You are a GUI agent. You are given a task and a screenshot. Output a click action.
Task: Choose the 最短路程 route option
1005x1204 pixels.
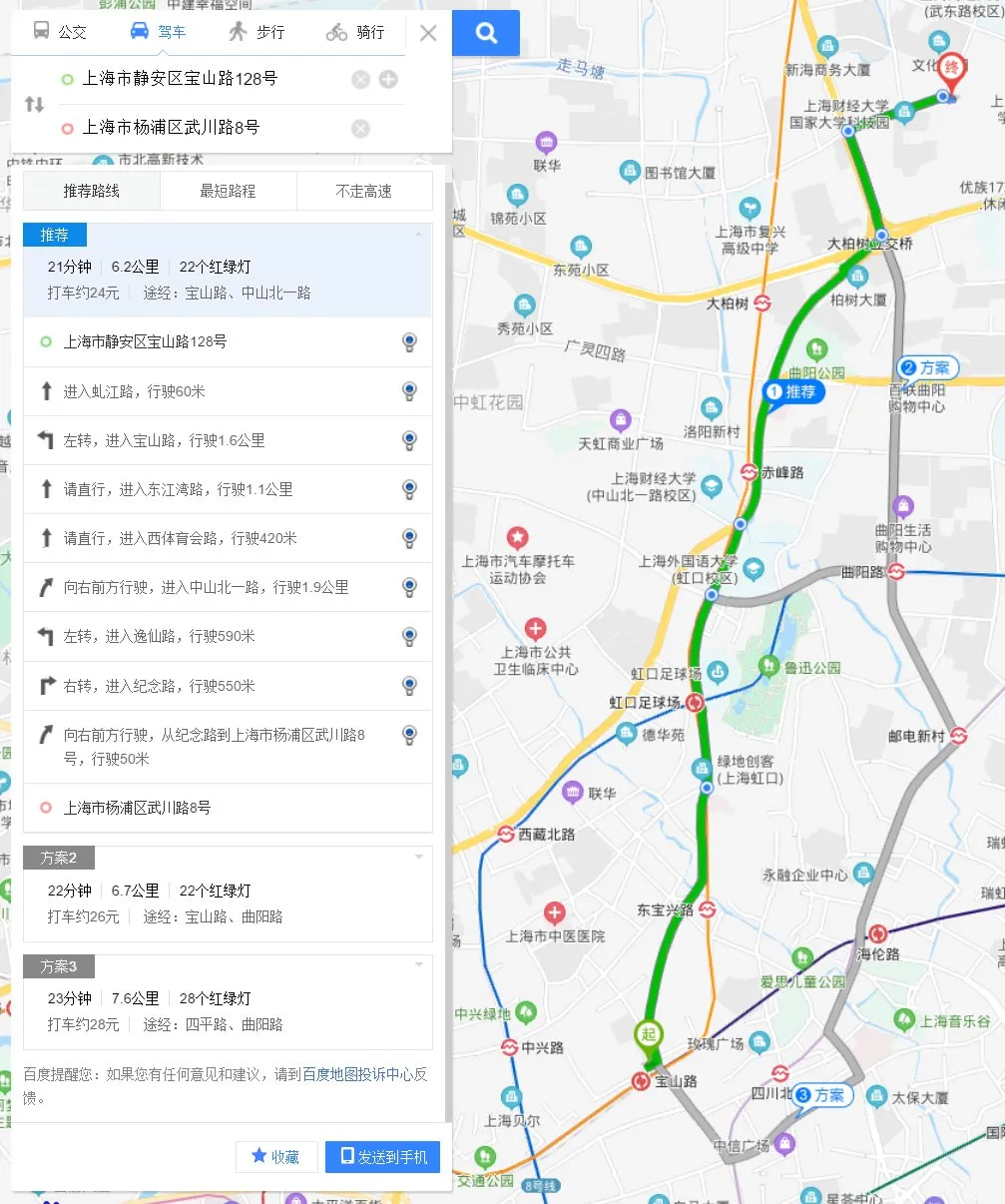(x=228, y=191)
